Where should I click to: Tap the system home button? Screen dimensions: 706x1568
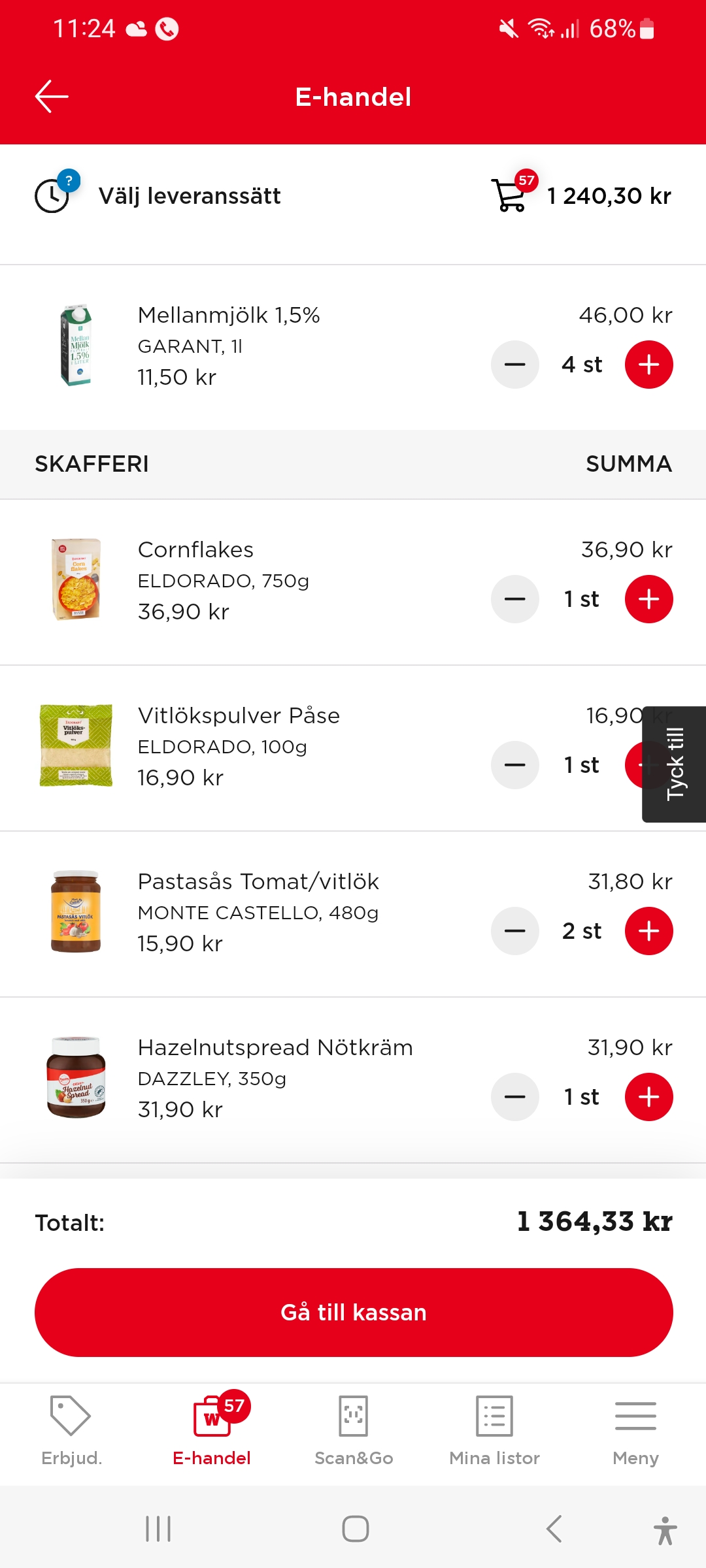click(355, 1529)
